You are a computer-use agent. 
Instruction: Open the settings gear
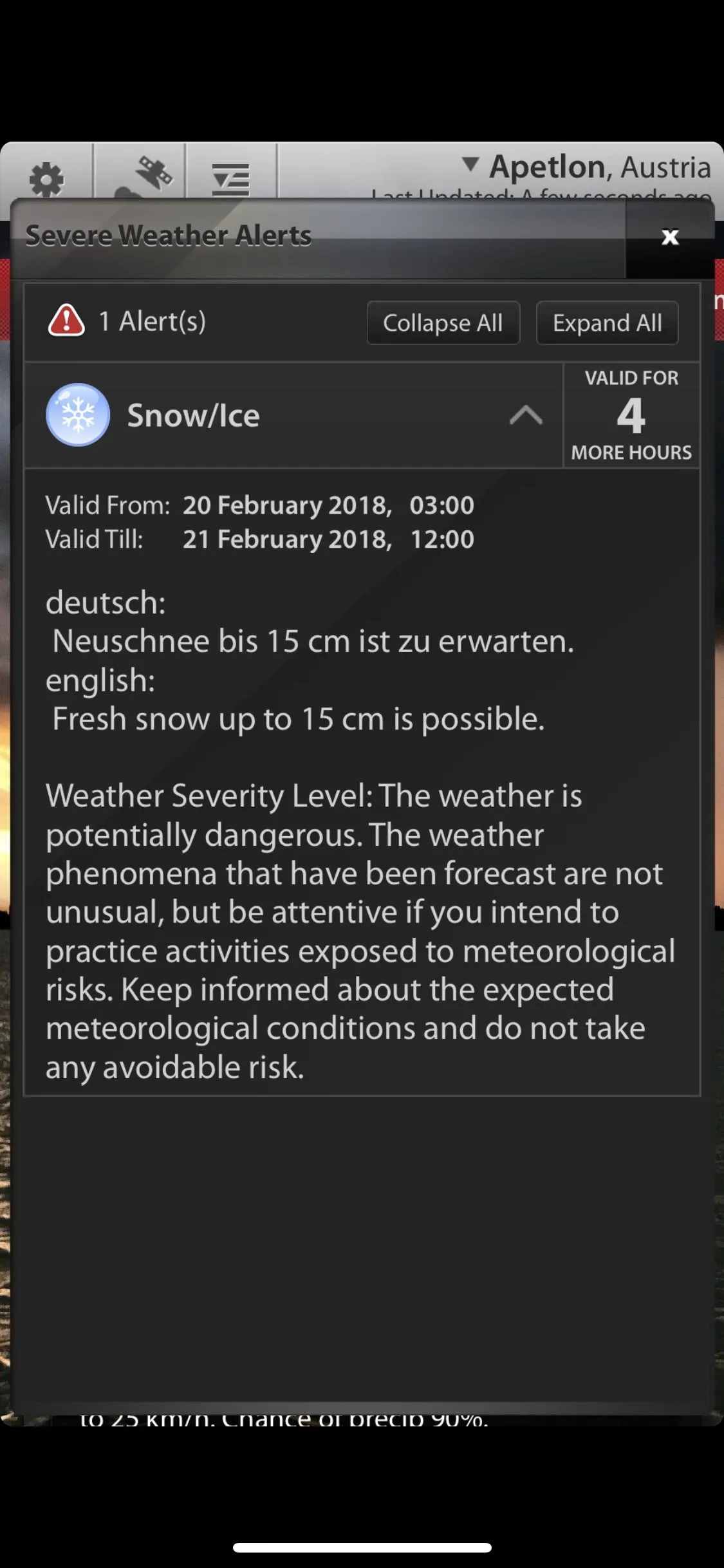pos(47,177)
